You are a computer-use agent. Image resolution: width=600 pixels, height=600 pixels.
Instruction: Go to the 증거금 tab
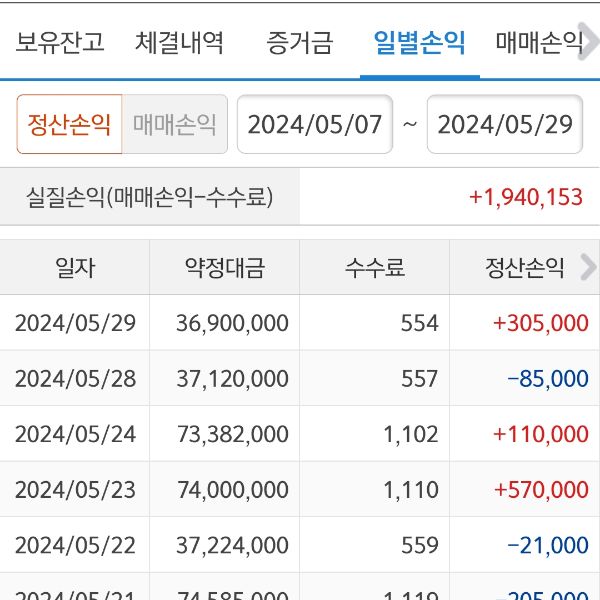pyautogui.click(x=300, y=43)
